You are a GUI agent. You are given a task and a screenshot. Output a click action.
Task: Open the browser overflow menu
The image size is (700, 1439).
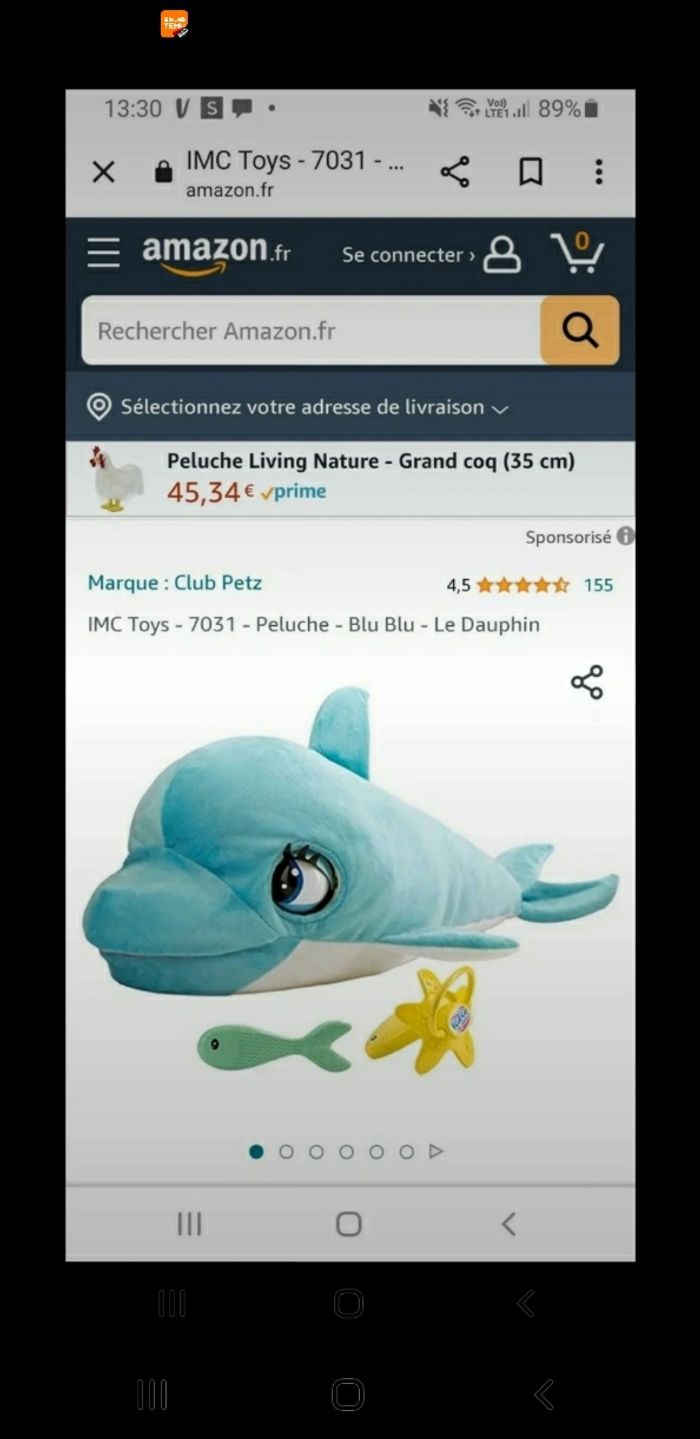point(598,172)
